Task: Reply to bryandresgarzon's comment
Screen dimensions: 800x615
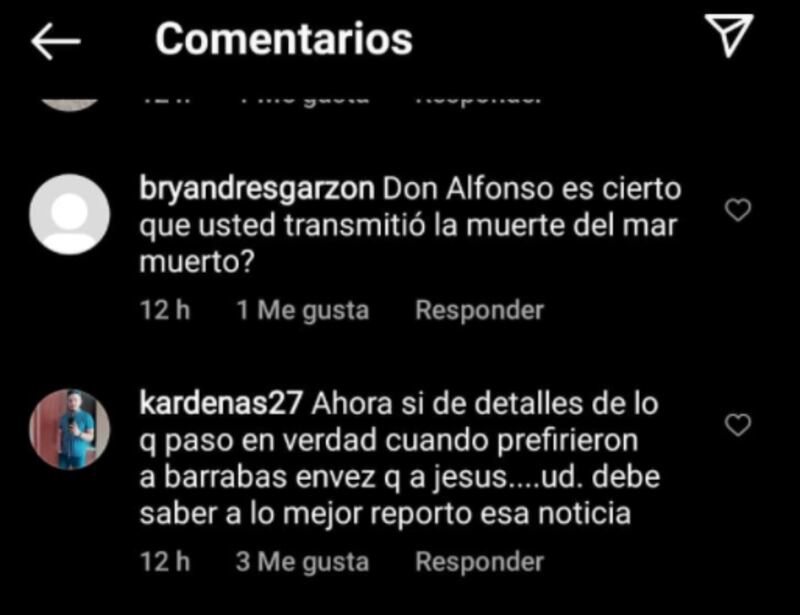Action: [x=479, y=311]
